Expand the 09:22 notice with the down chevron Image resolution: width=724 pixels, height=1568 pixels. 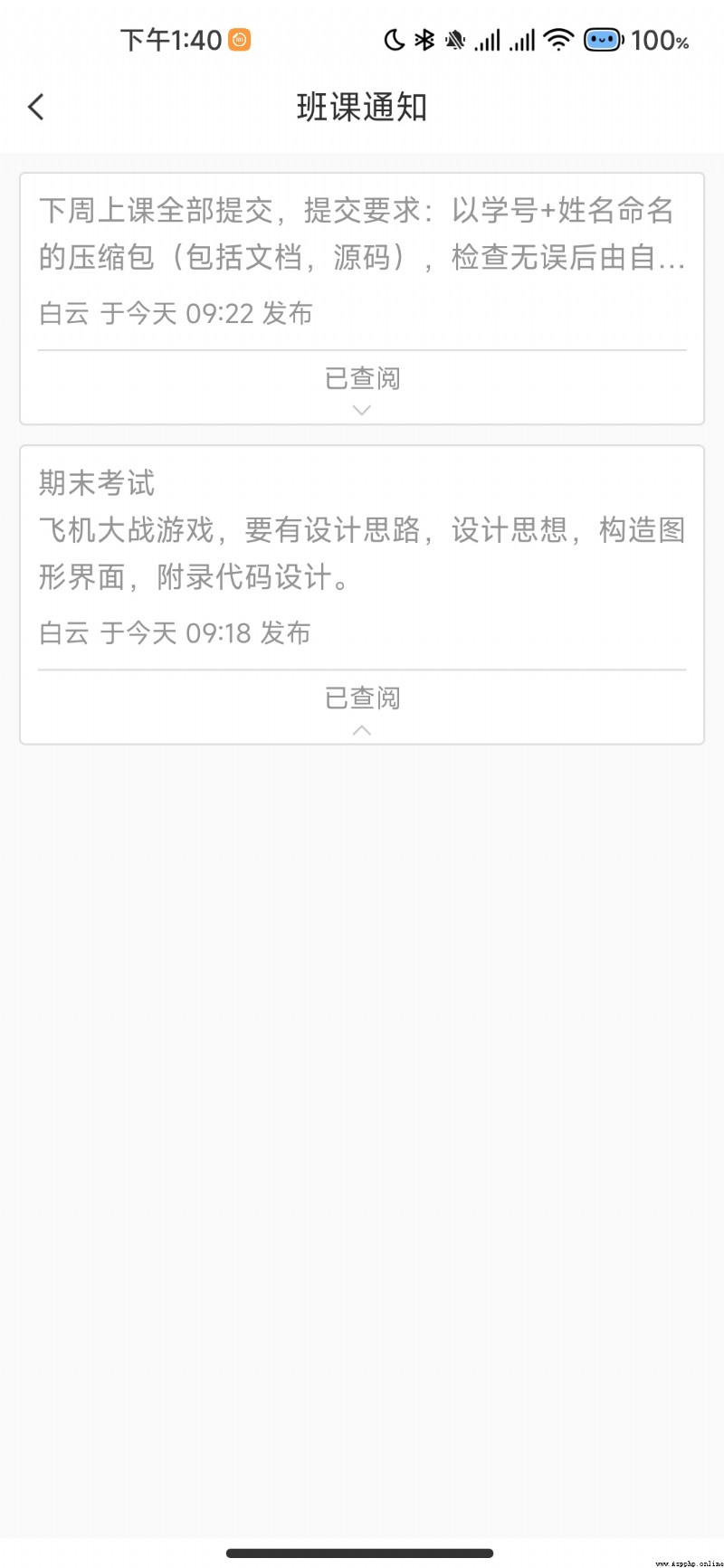(x=361, y=410)
